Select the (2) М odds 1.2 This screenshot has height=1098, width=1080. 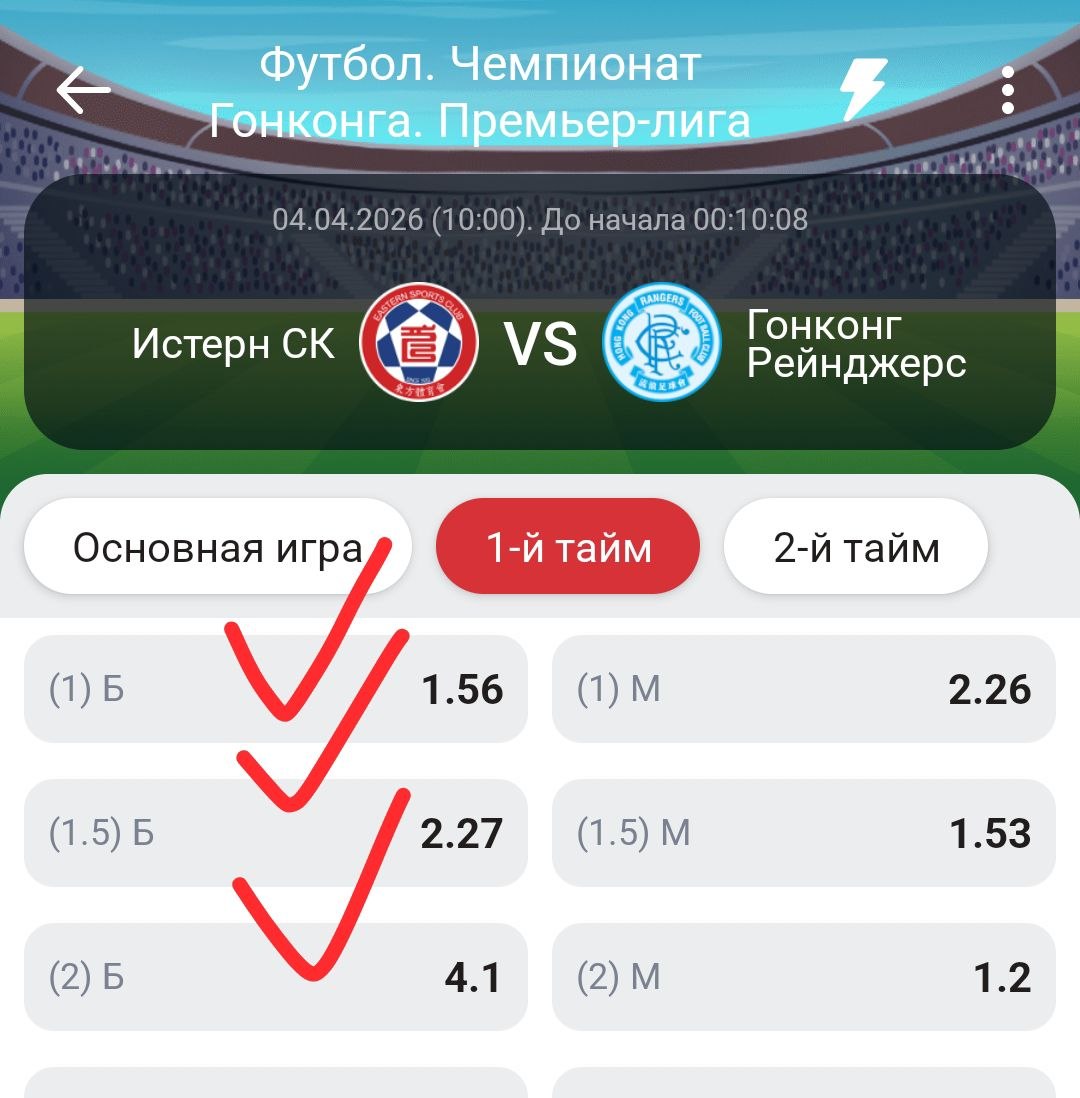click(804, 977)
